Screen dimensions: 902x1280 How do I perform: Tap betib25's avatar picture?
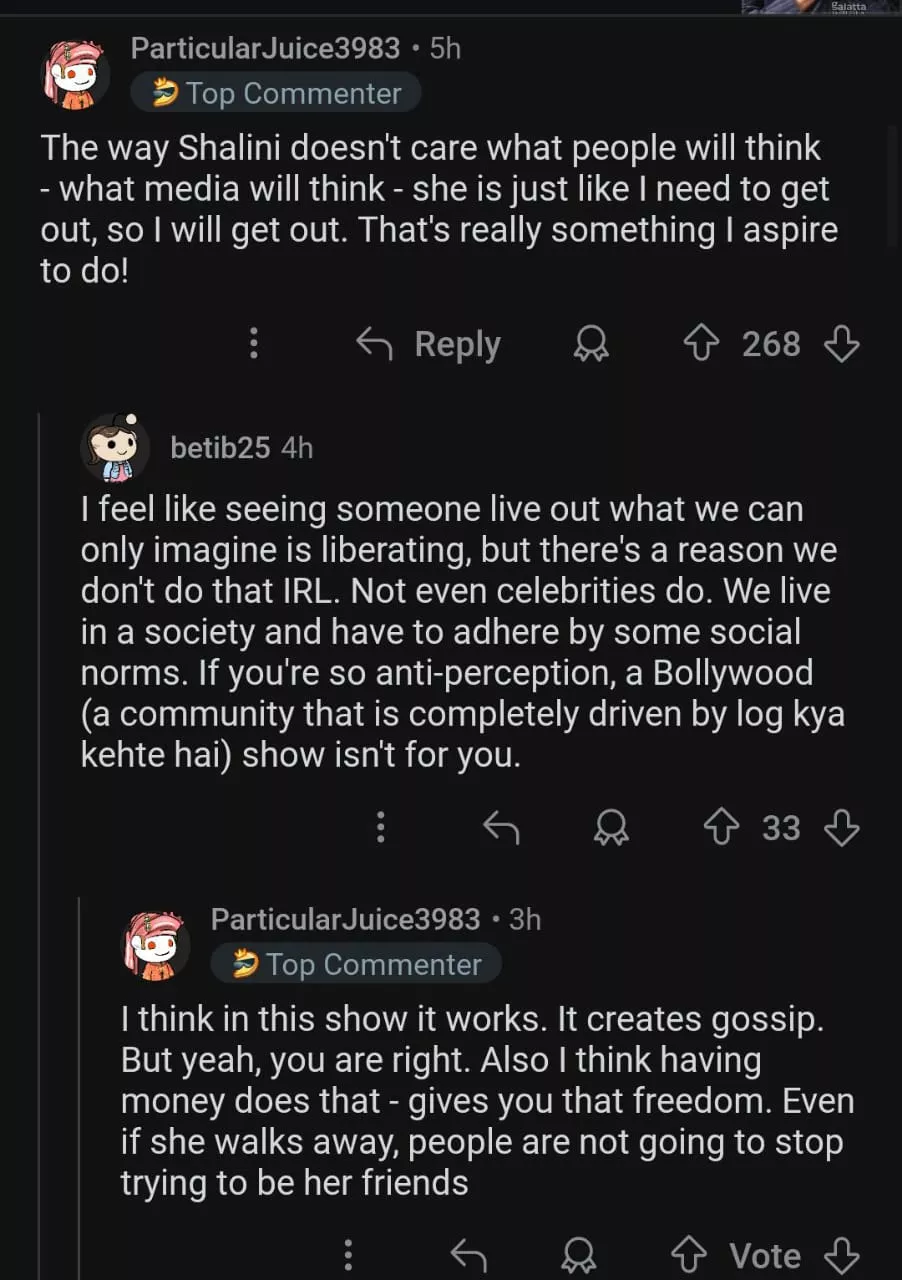pos(114,447)
